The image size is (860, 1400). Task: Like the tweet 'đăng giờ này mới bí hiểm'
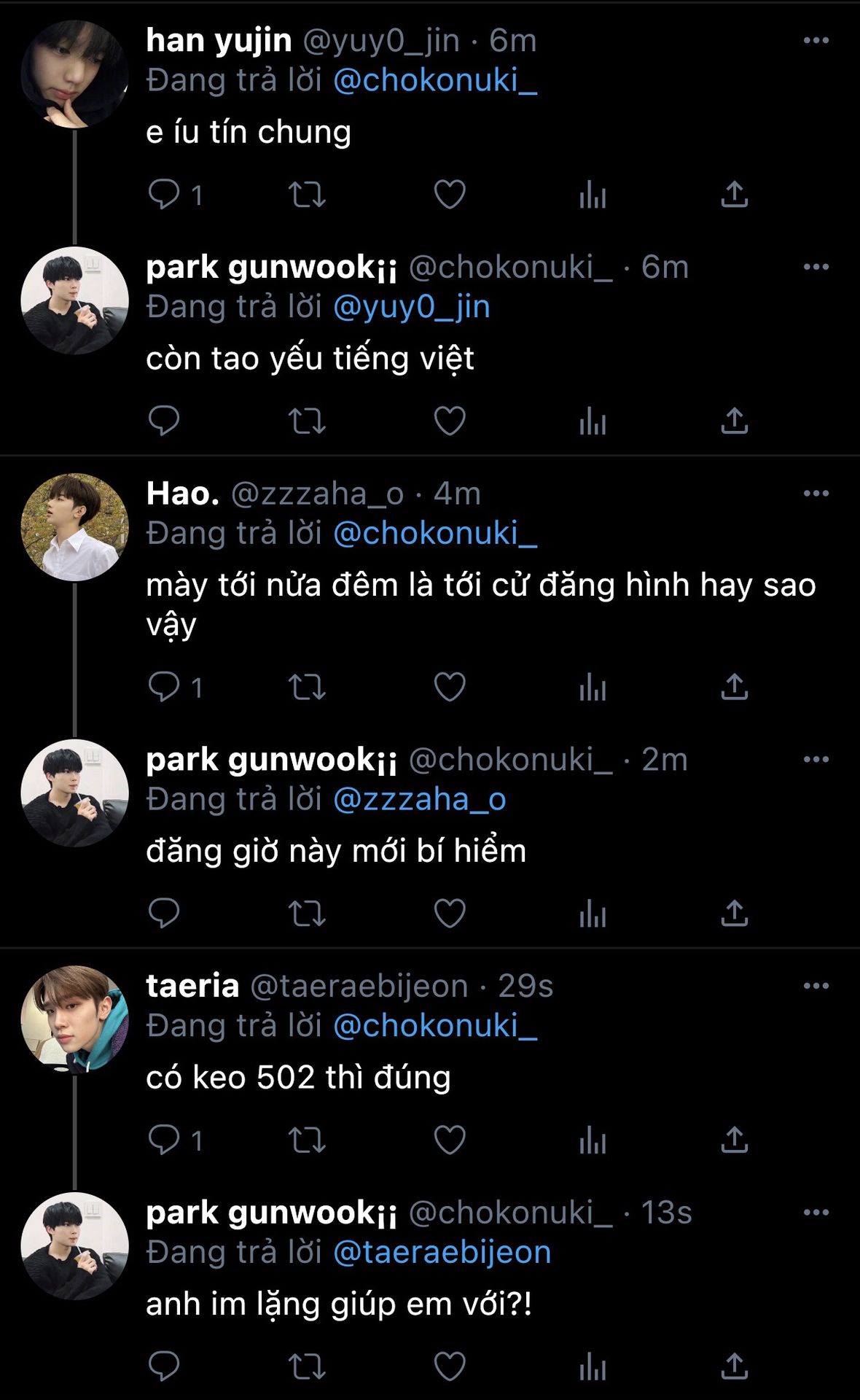point(450,913)
